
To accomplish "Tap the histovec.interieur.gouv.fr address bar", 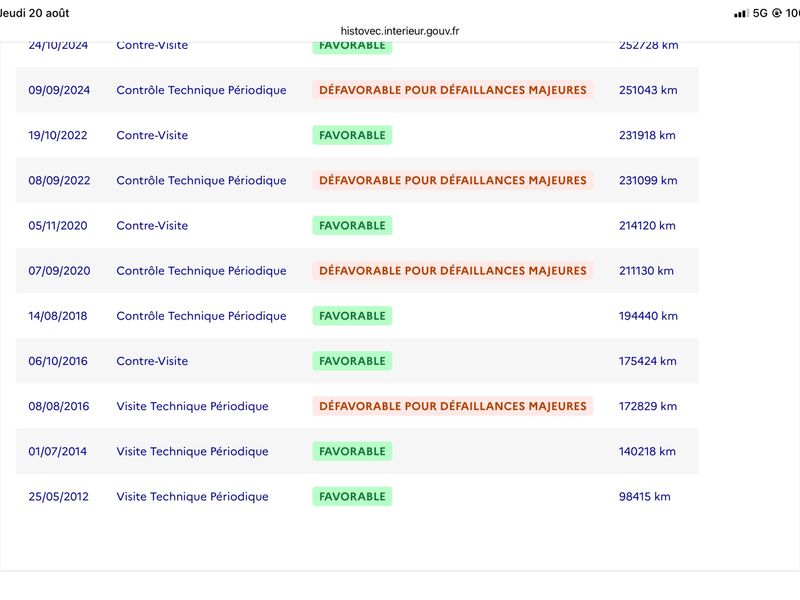I will coord(399,31).
